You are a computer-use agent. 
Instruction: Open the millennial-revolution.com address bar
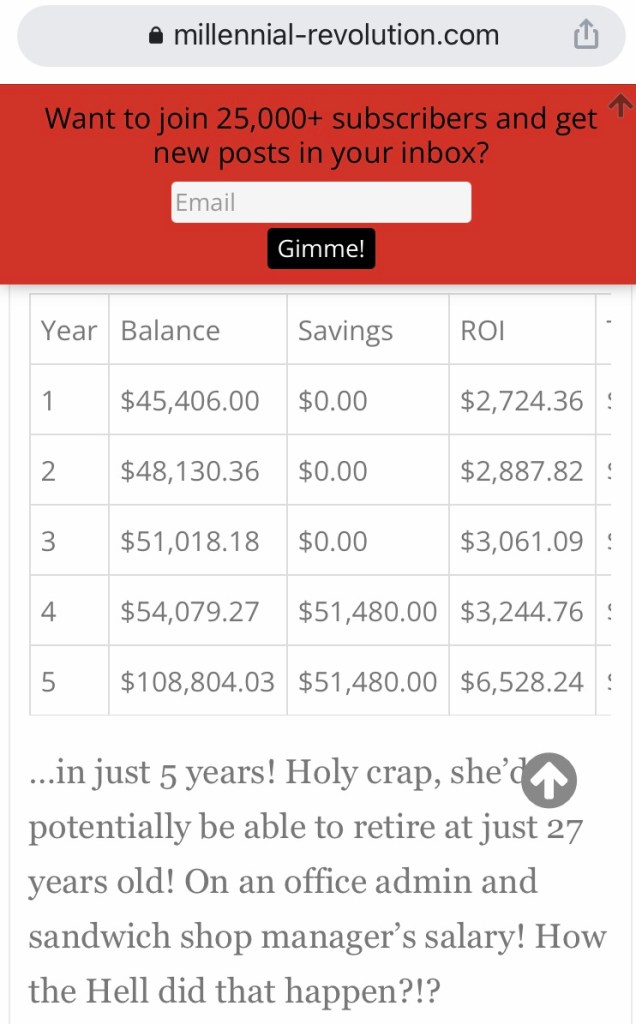[322, 36]
